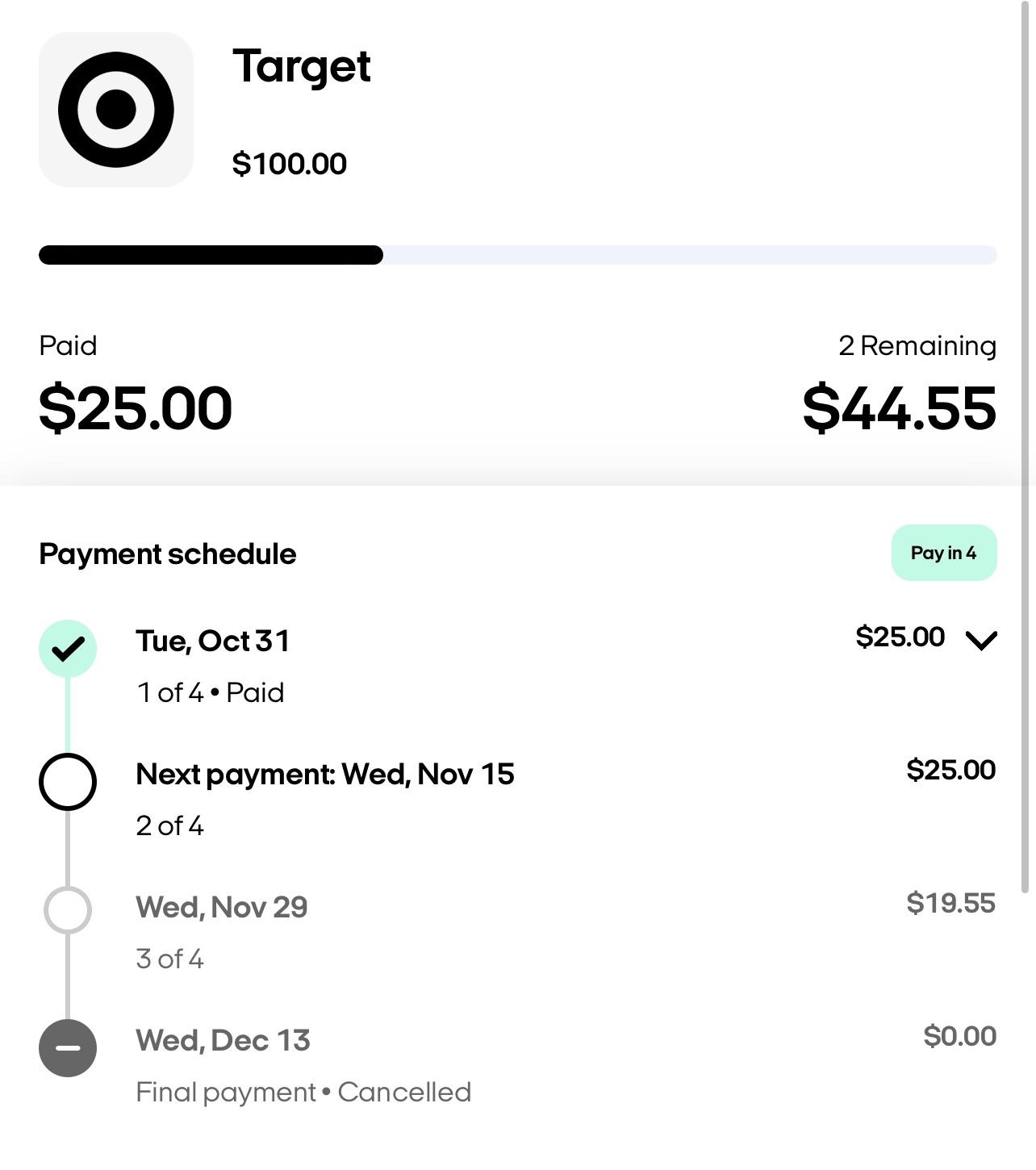Select the Wed, Dec 13 final payment row
The height and width of the screenshot is (1170, 1036).
click(223, 1040)
